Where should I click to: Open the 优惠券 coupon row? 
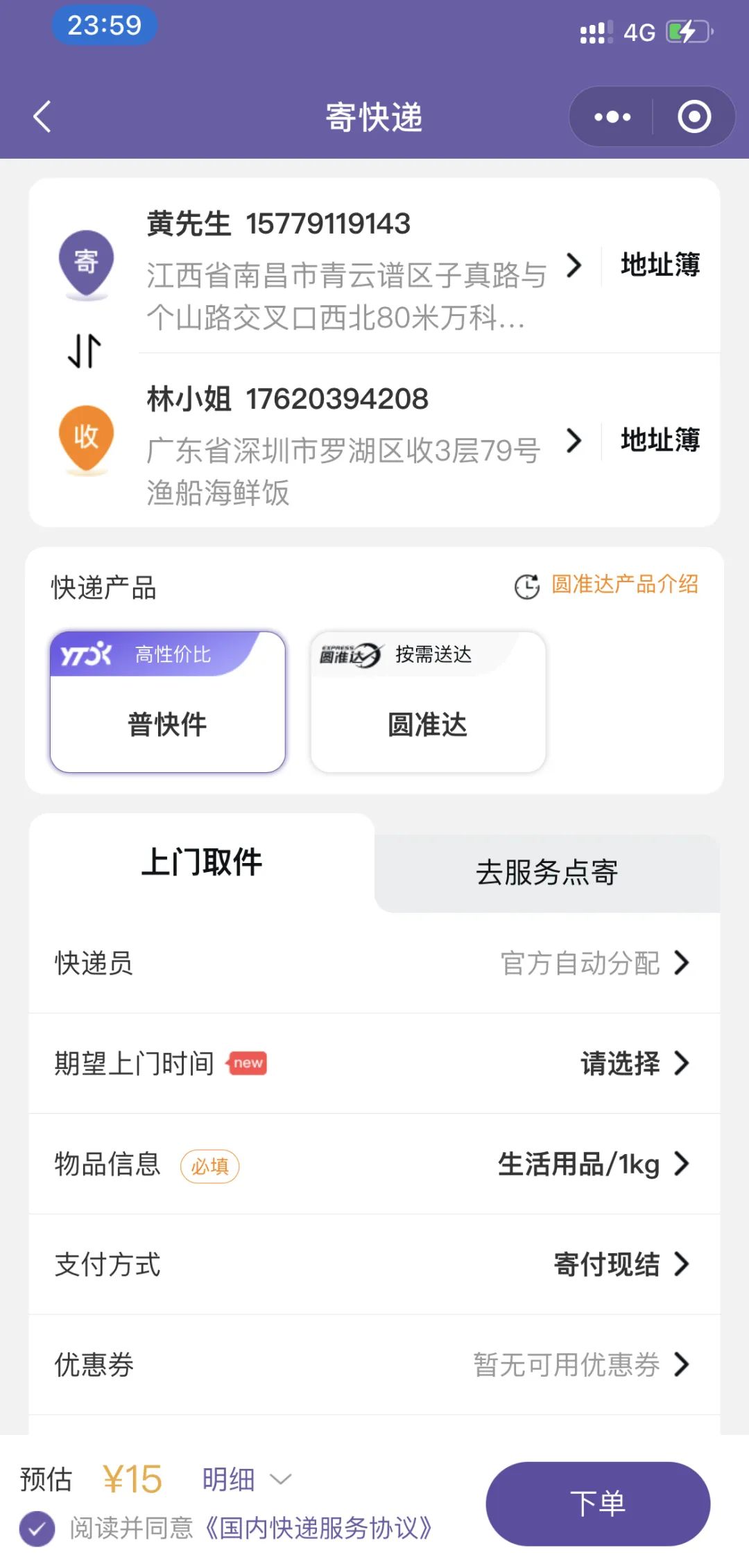point(374,1365)
